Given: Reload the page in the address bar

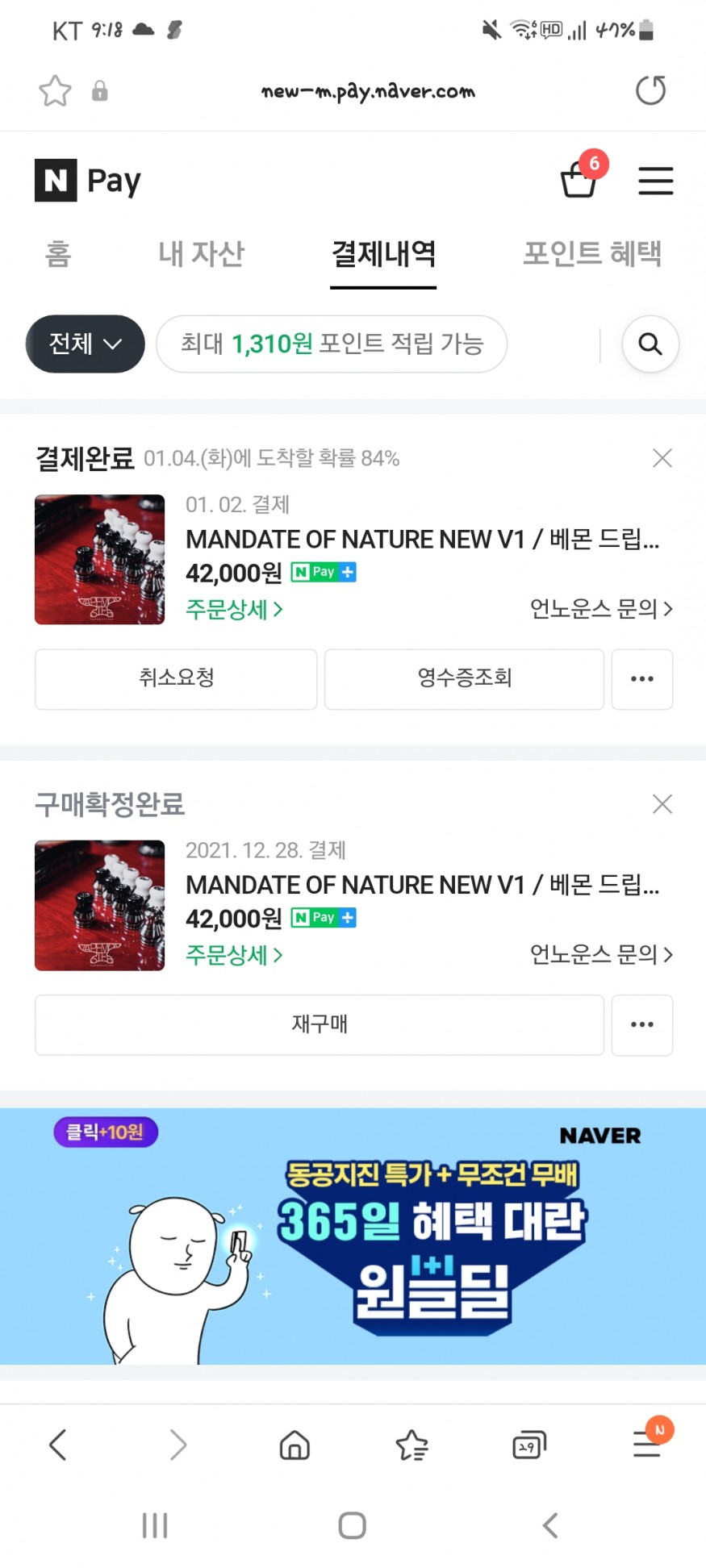Looking at the screenshot, I should [x=650, y=90].
